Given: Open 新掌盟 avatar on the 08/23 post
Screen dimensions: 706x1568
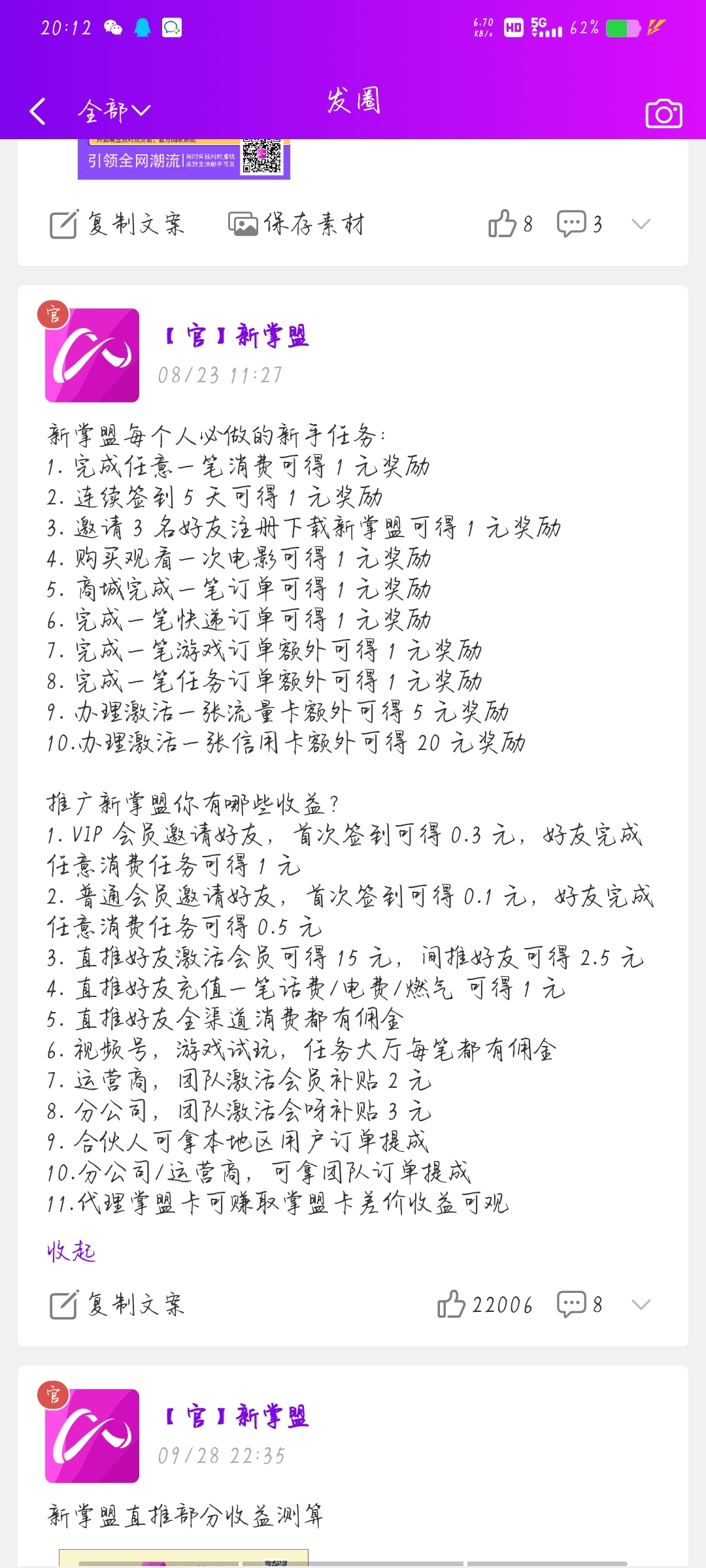Looking at the screenshot, I should point(92,355).
